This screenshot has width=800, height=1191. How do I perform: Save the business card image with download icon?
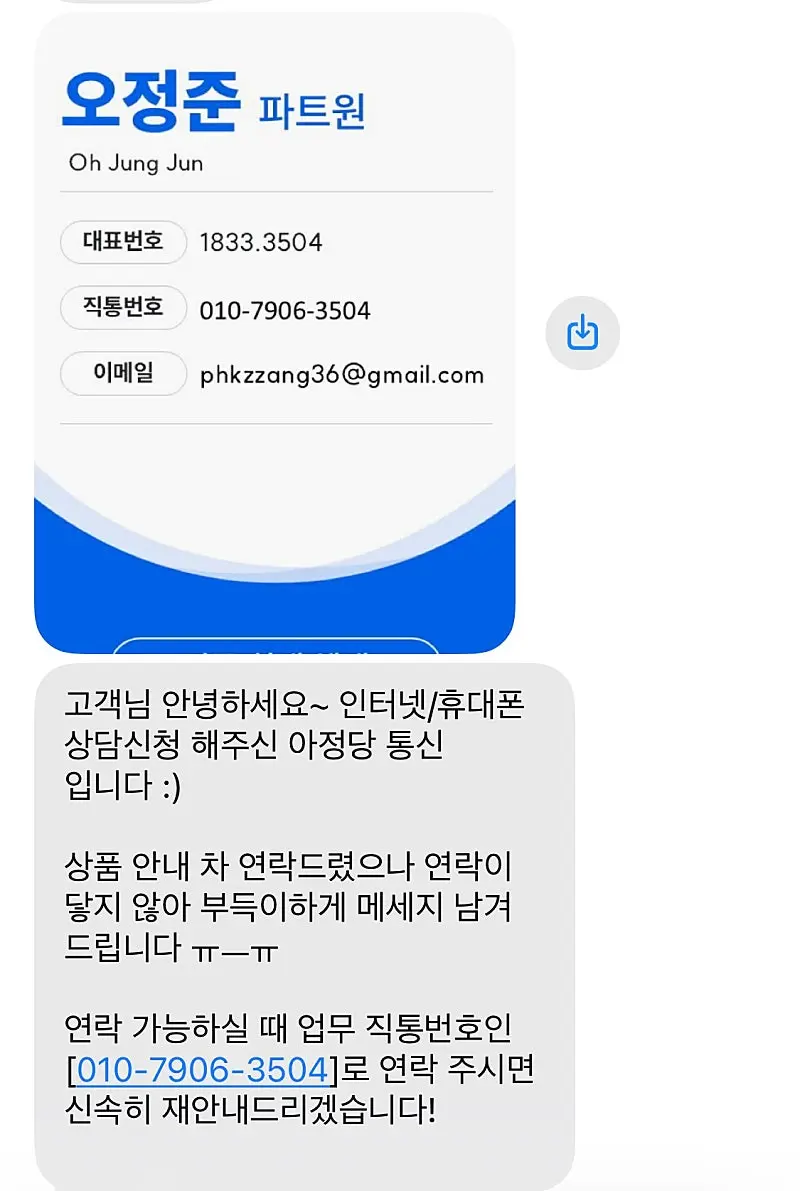[x=582, y=333]
